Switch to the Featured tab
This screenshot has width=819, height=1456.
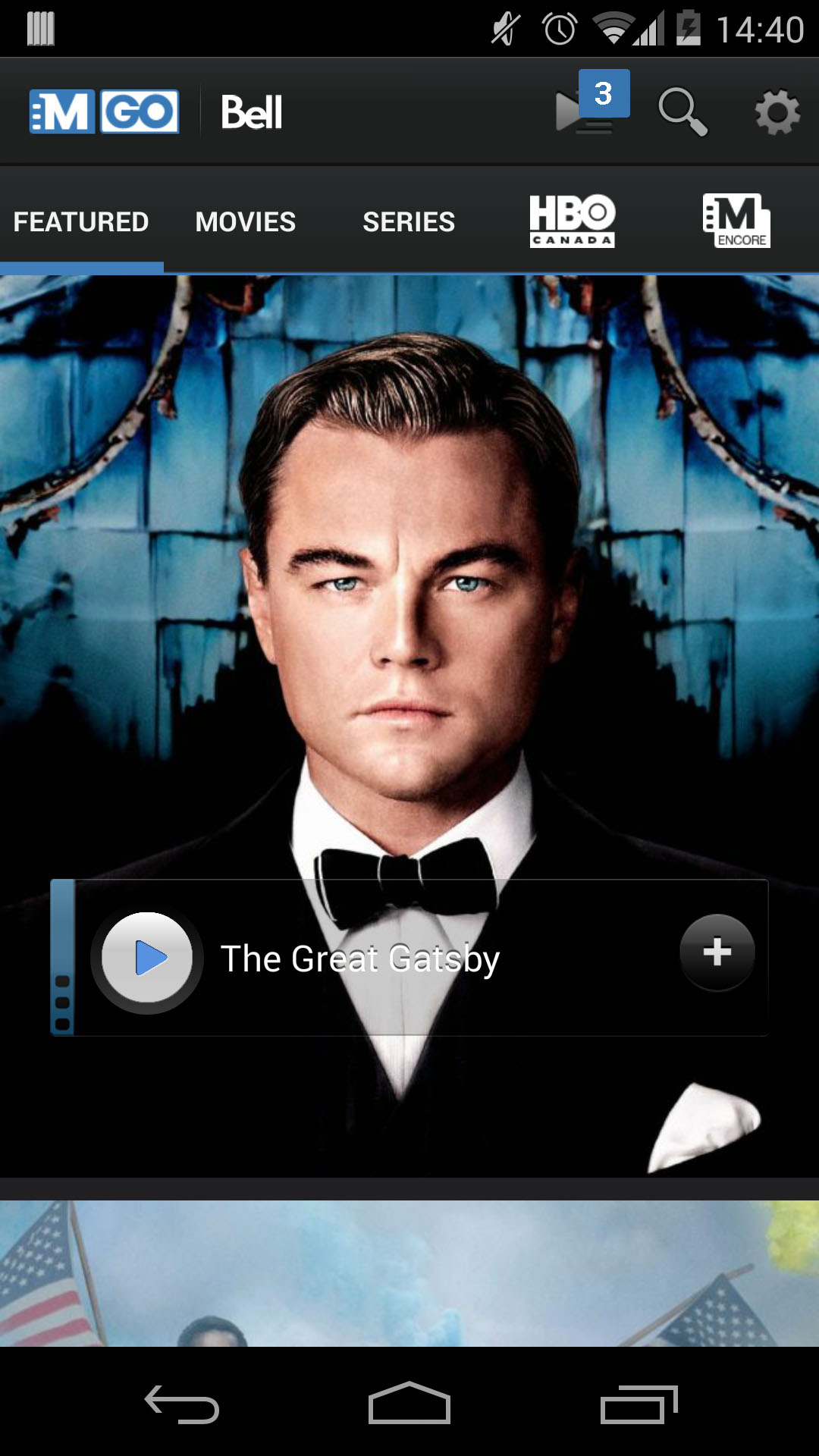pos(81,222)
